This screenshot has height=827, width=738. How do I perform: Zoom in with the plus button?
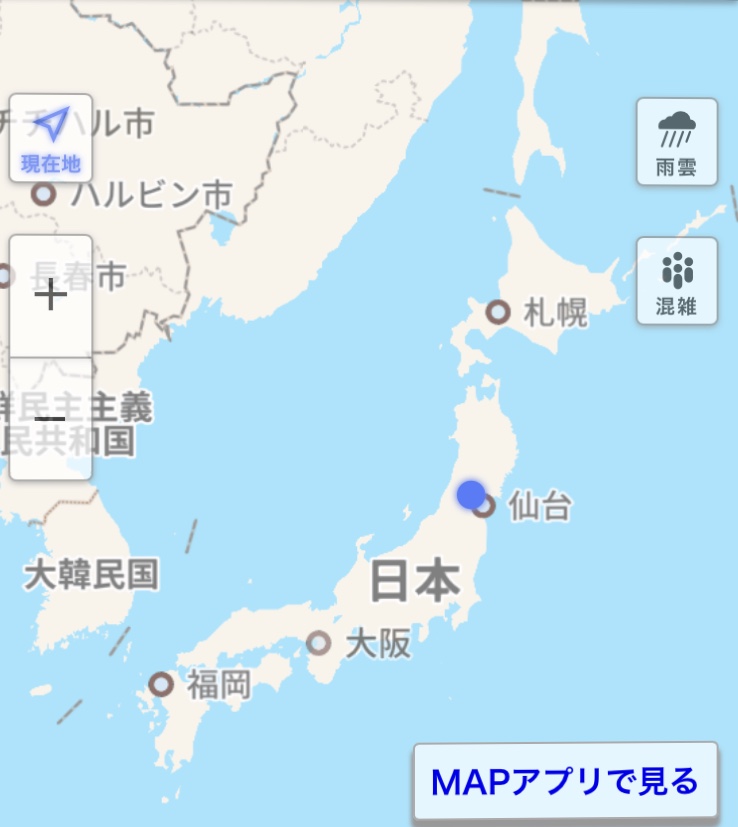[x=50, y=296]
